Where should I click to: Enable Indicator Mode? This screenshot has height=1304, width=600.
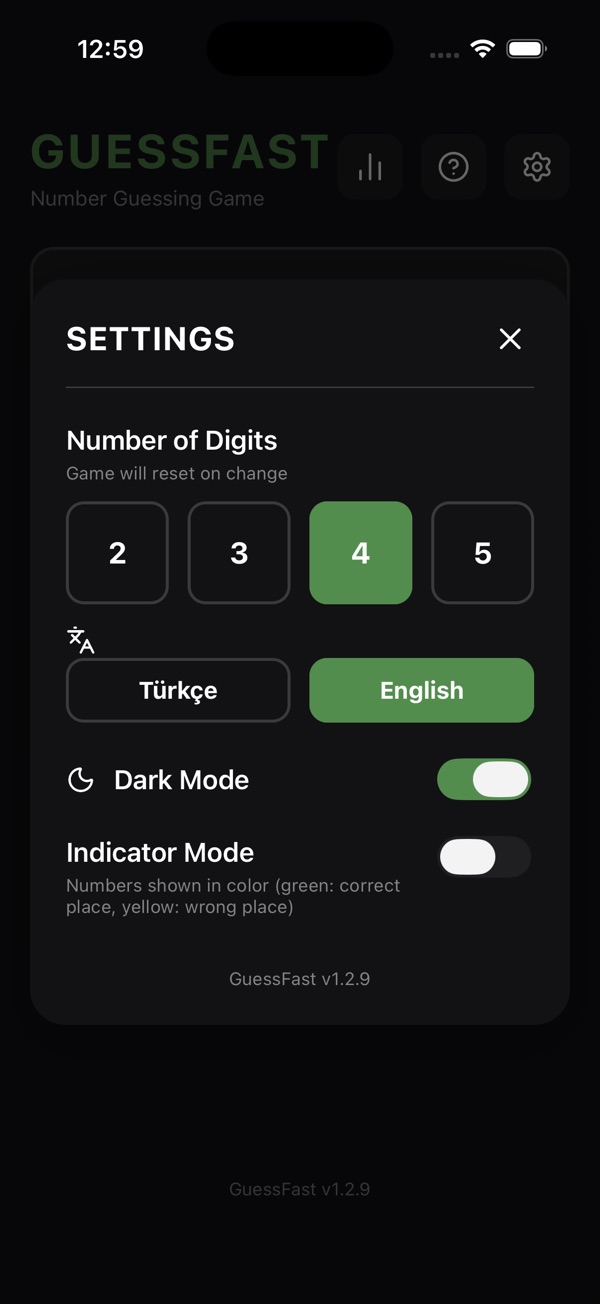click(484, 857)
